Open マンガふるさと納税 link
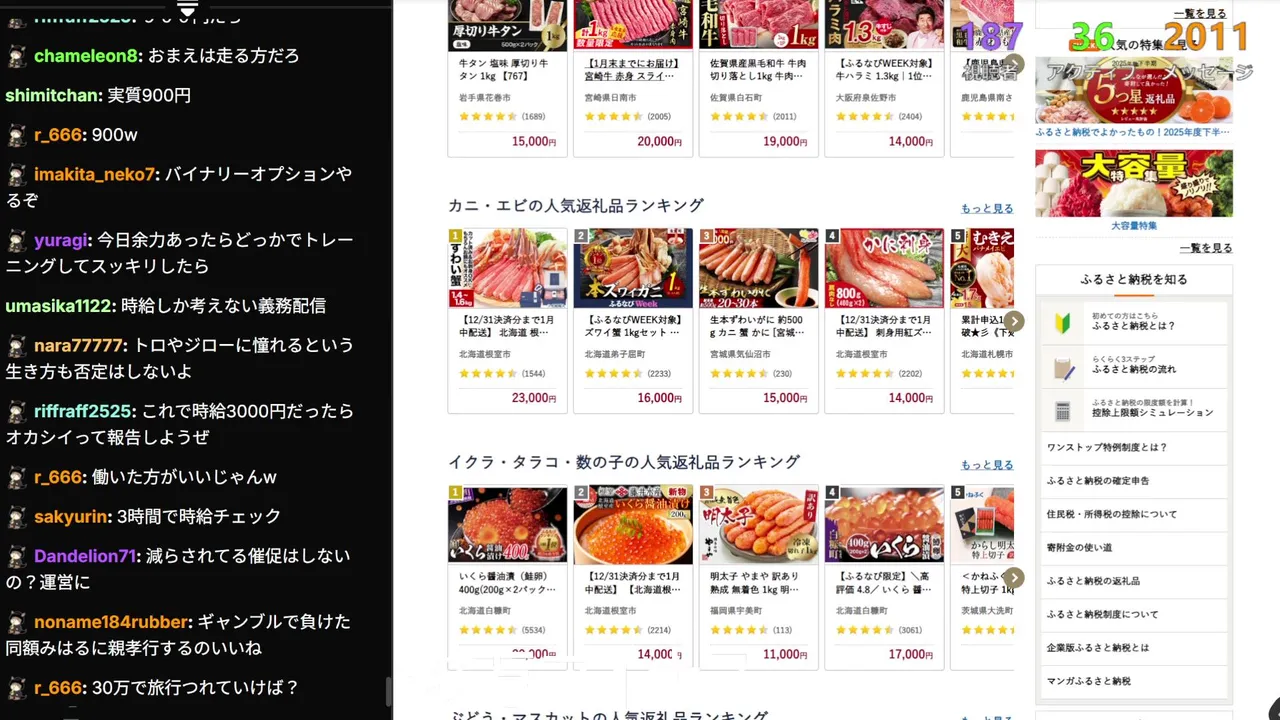The width and height of the screenshot is (1280, 720). [x=1088, y=680]
